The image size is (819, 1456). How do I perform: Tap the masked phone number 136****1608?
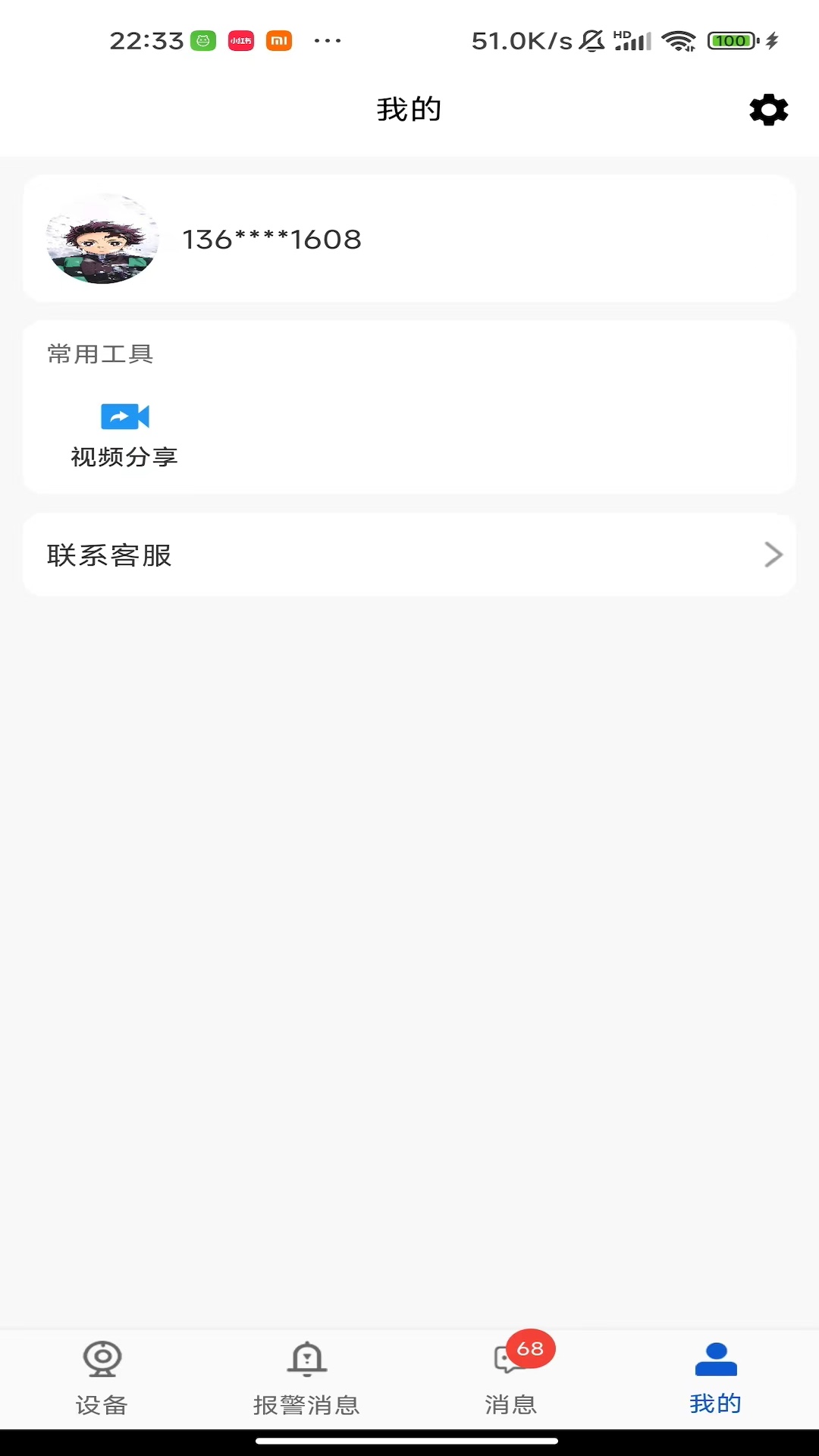tap(271, 239)
